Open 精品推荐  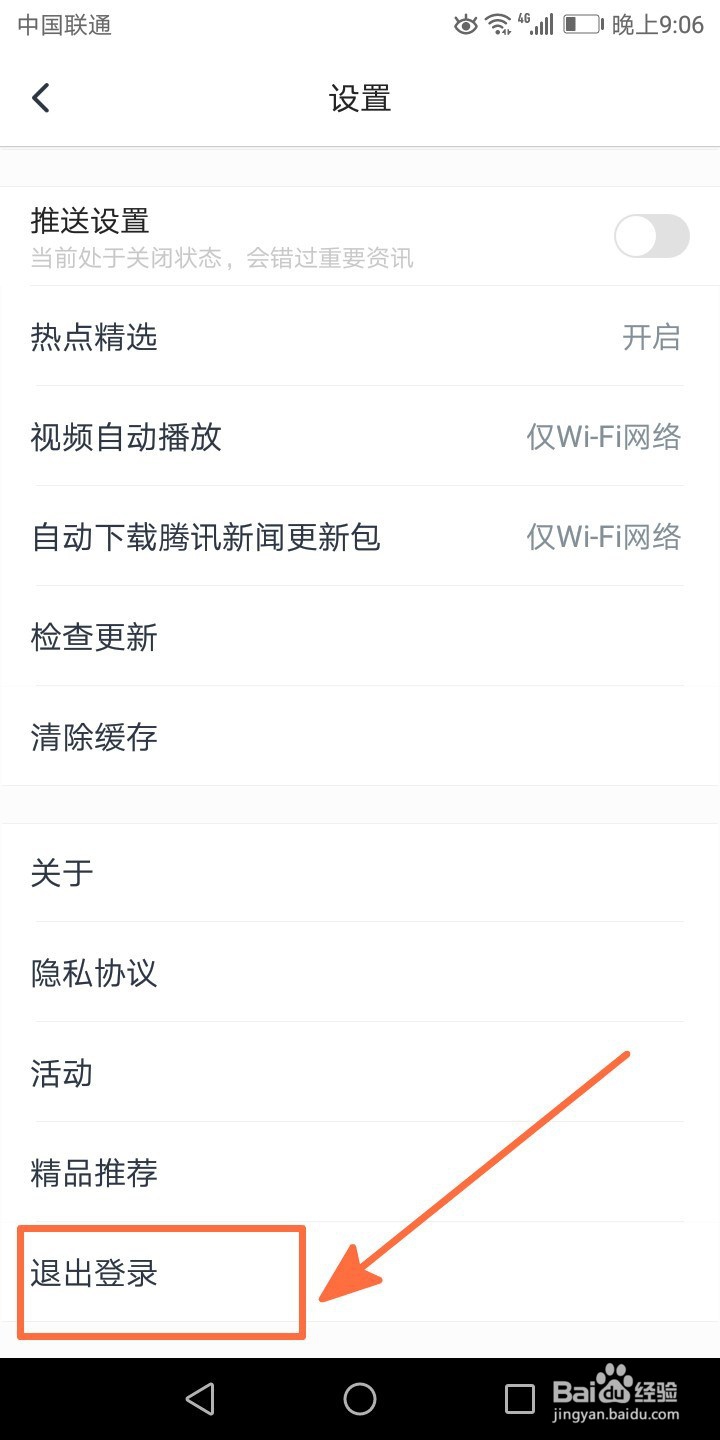click(x=360, y=1173)
